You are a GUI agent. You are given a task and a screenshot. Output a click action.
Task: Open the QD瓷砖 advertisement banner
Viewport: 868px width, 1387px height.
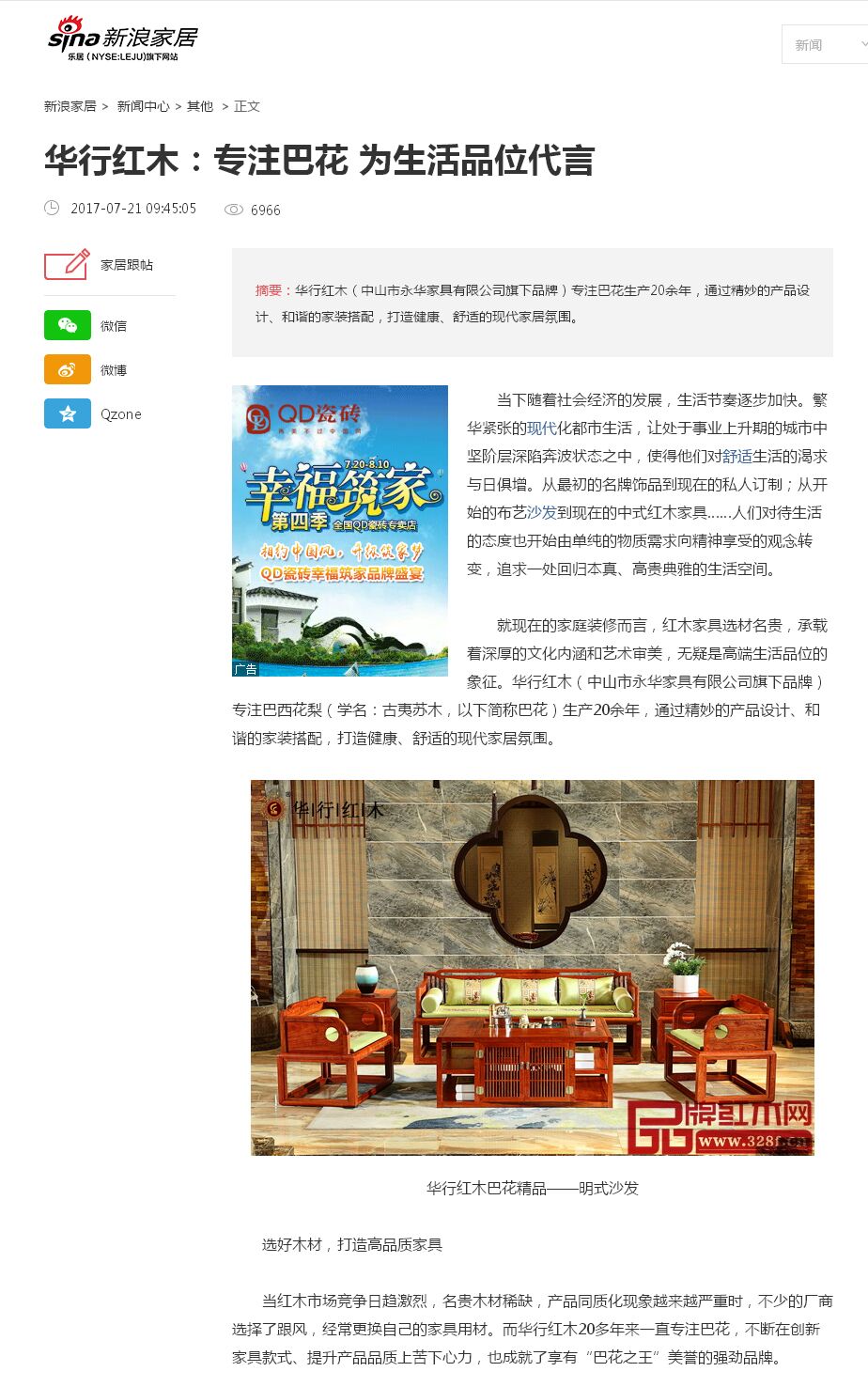tap(340, 531)
